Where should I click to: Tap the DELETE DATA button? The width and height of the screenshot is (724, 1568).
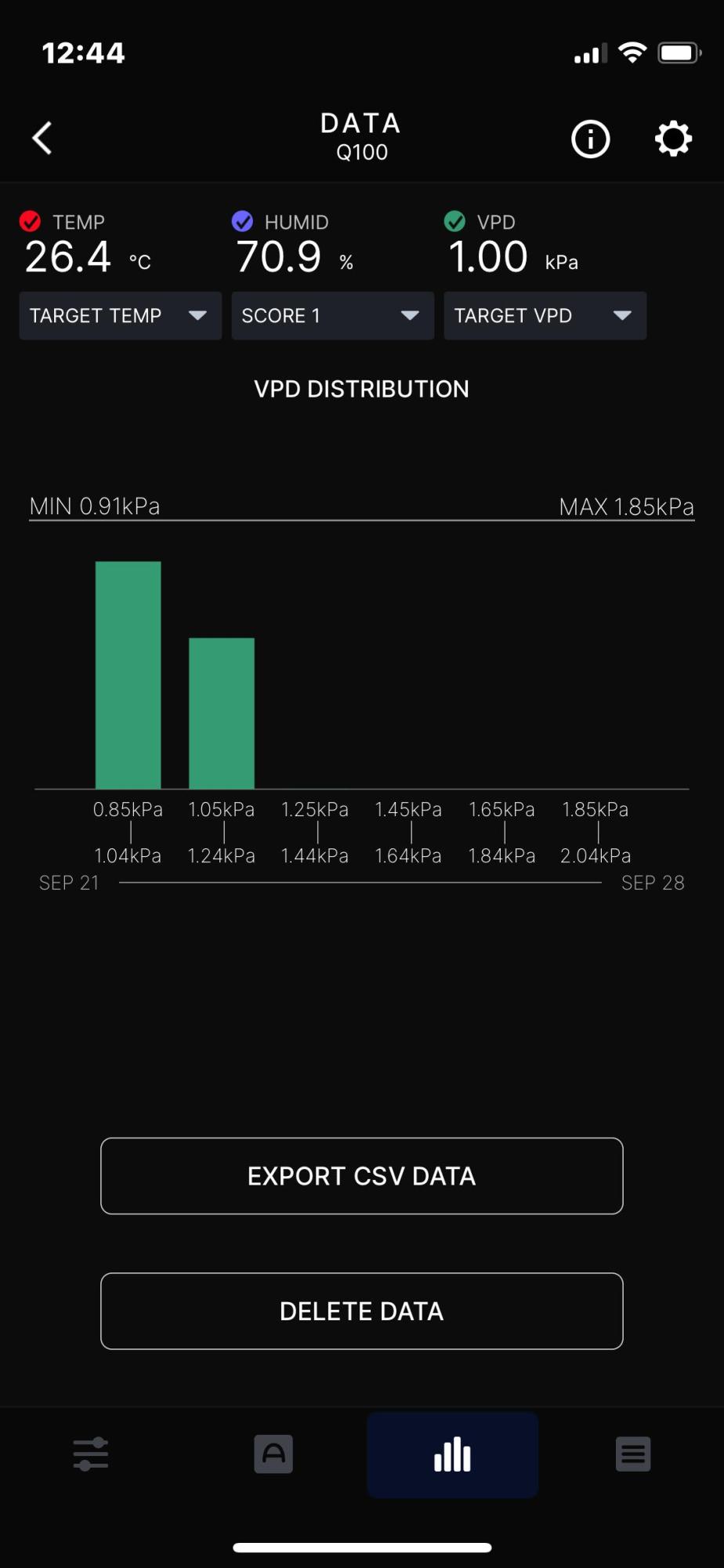click(x=361, y=1311)
